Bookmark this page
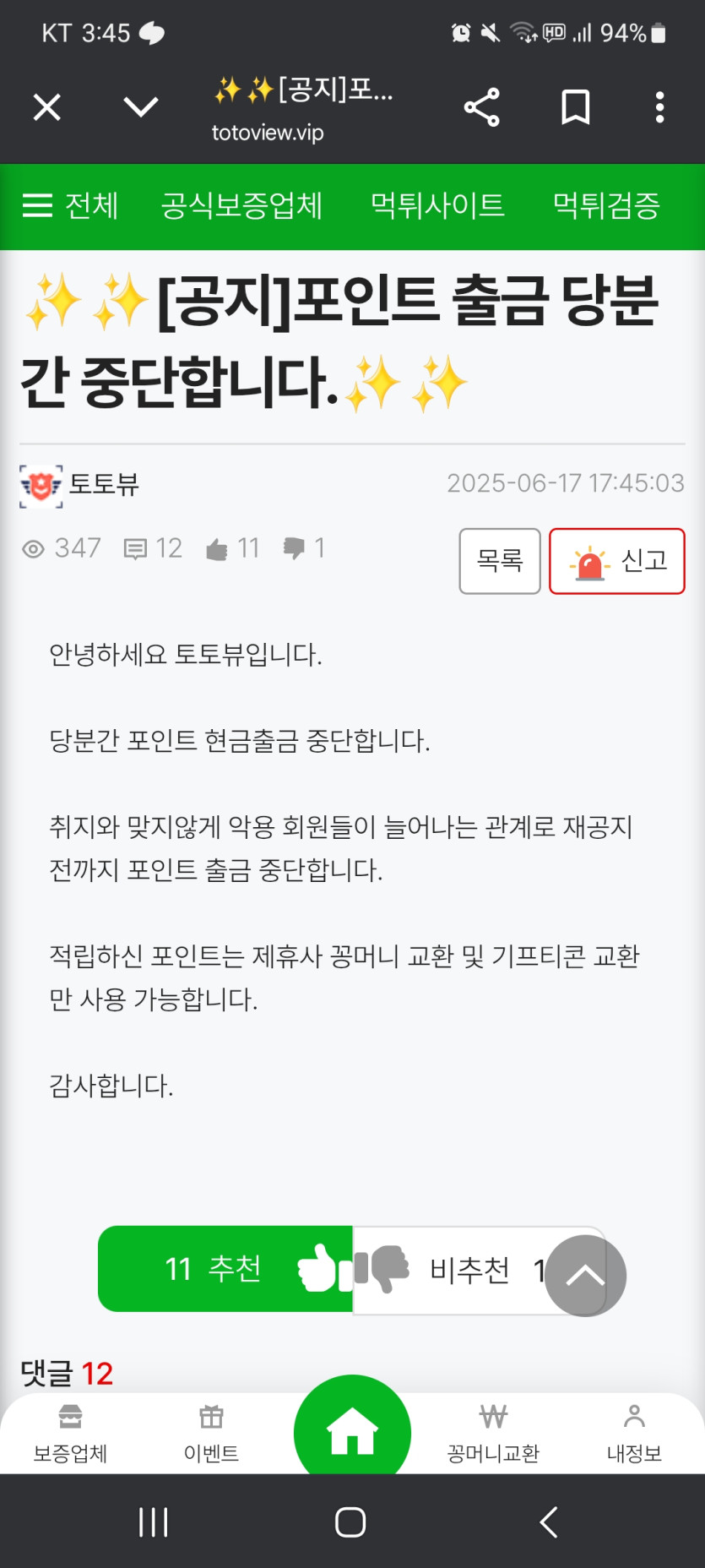Viewport: 705px width, 1568px height. [576, 107]
